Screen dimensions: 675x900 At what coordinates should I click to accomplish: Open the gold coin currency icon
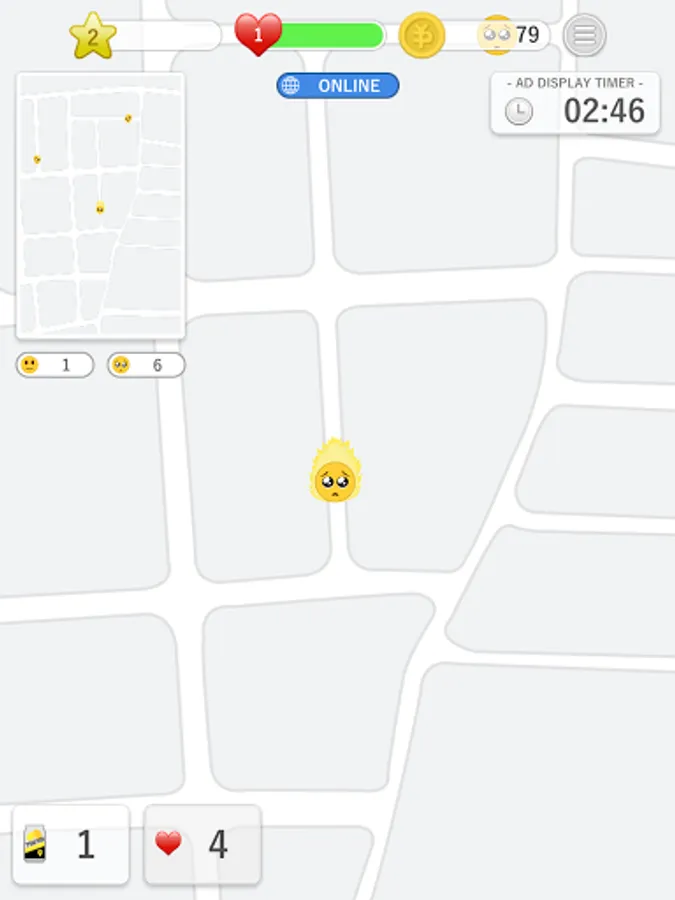(421, 36)
